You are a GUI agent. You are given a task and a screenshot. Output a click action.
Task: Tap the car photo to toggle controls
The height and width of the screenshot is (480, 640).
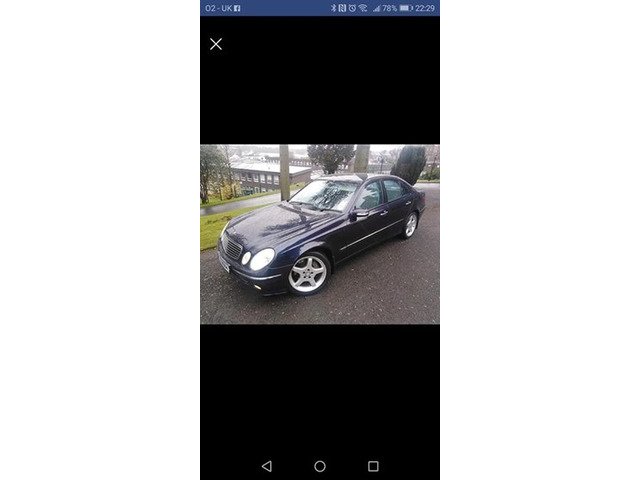[x=320, y=234]
